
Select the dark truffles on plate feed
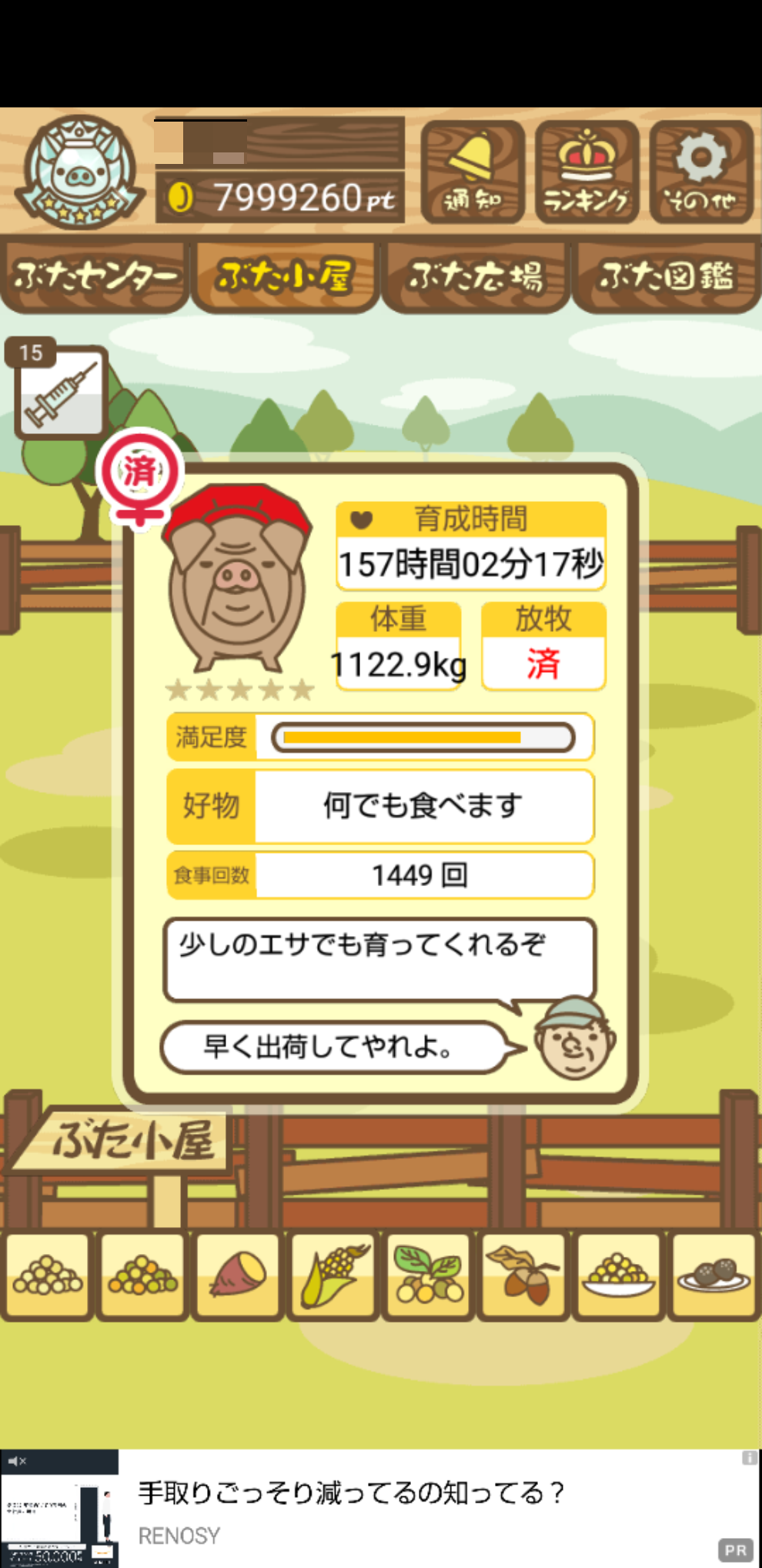[x=714, y=1276]
